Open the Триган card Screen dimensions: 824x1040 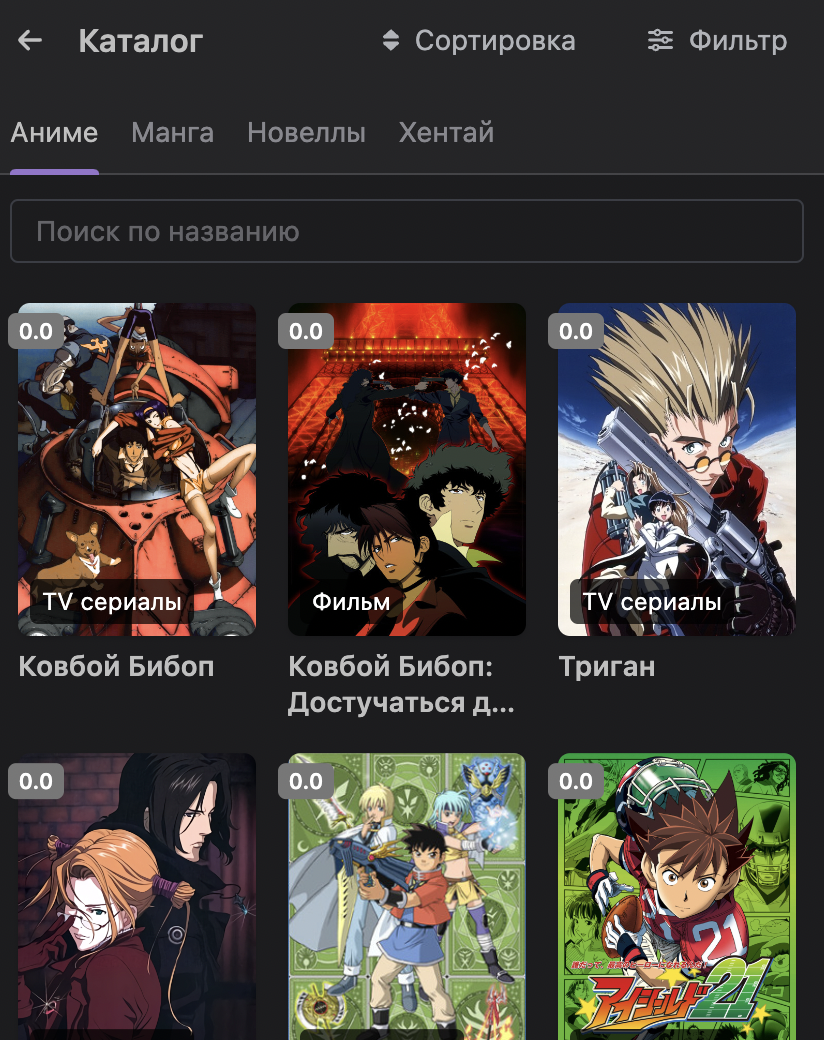(676, 470)
